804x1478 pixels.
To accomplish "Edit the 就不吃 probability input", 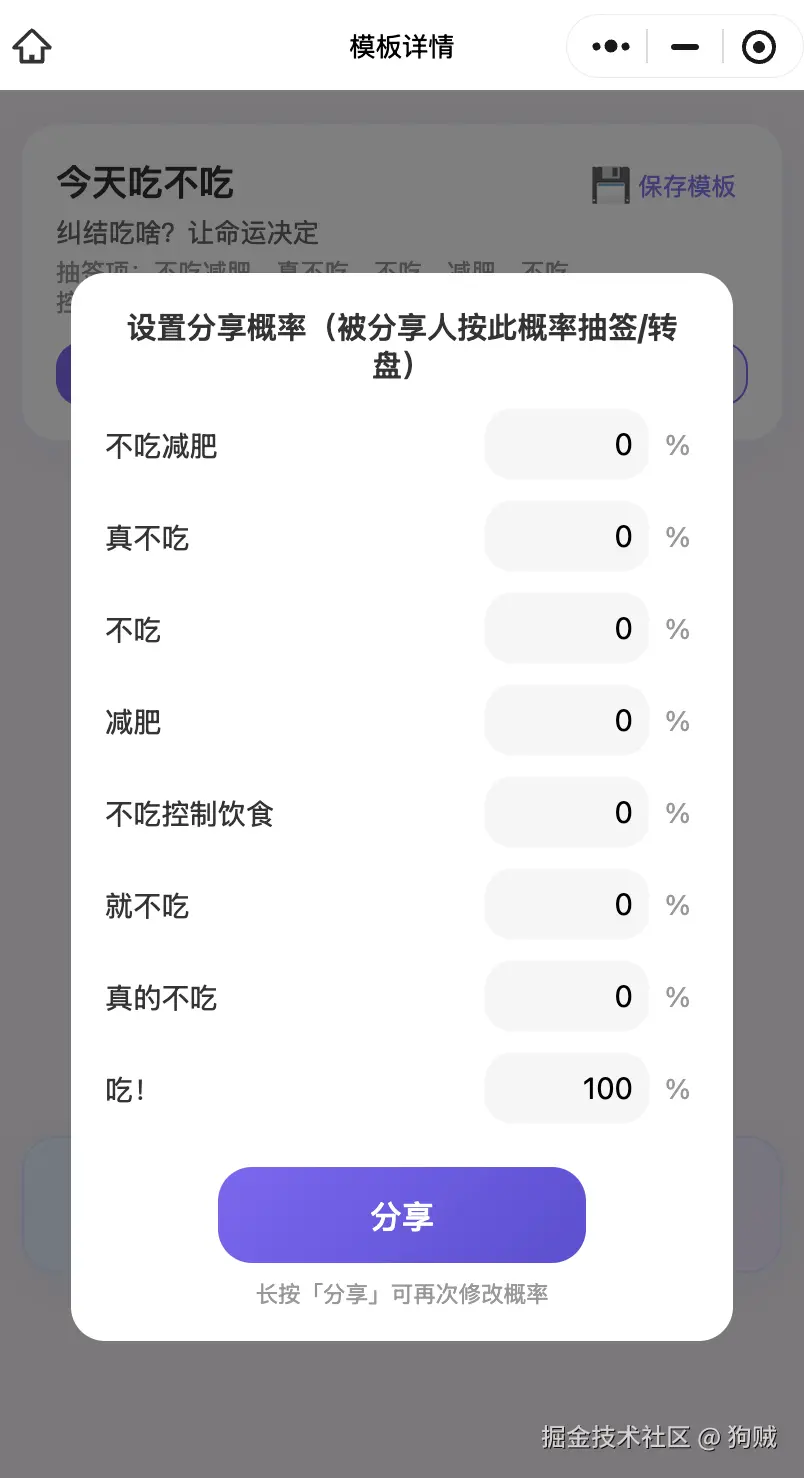I will (x=566, y=905).
